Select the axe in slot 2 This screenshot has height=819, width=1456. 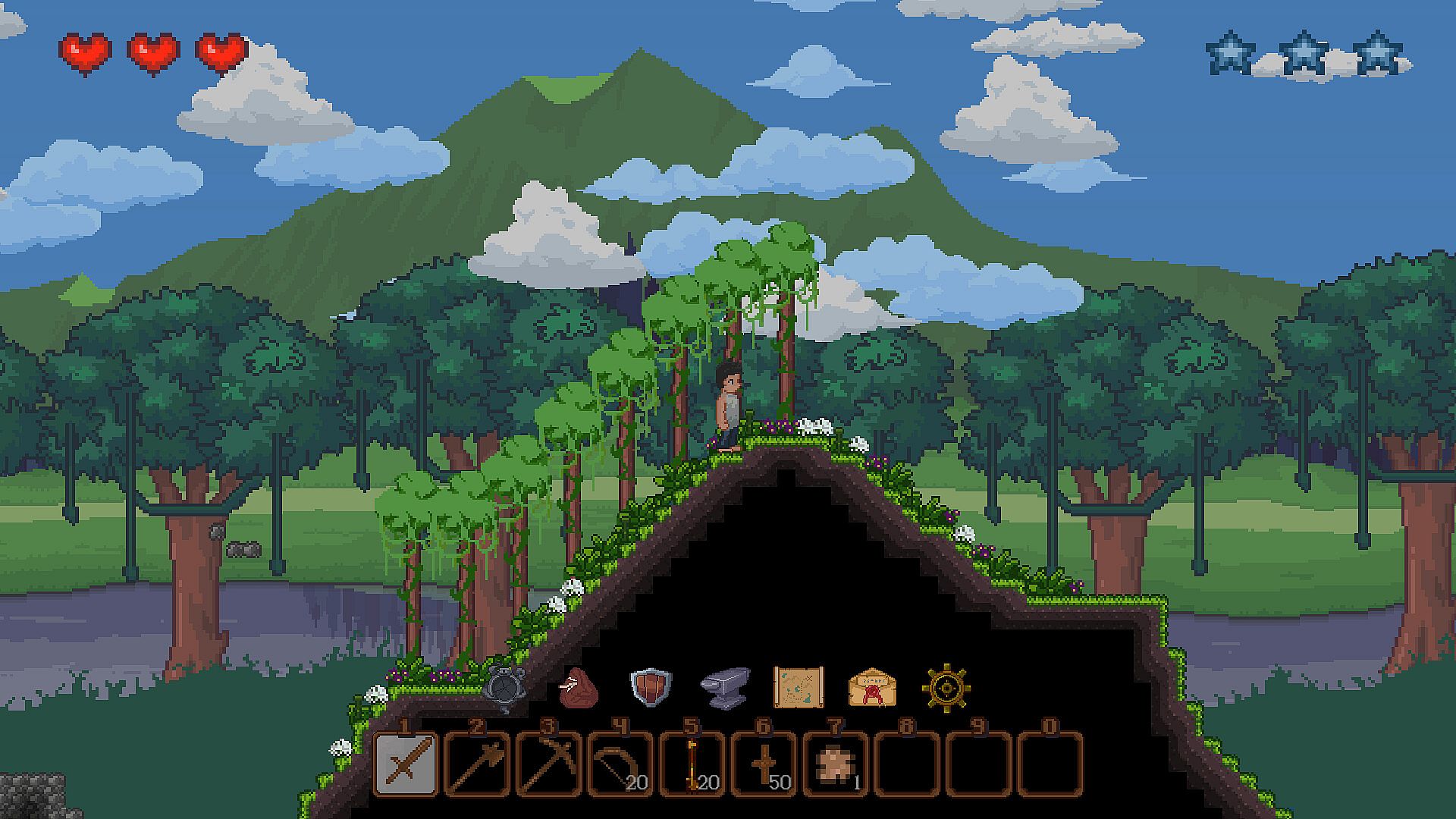[x=478, y=764]
